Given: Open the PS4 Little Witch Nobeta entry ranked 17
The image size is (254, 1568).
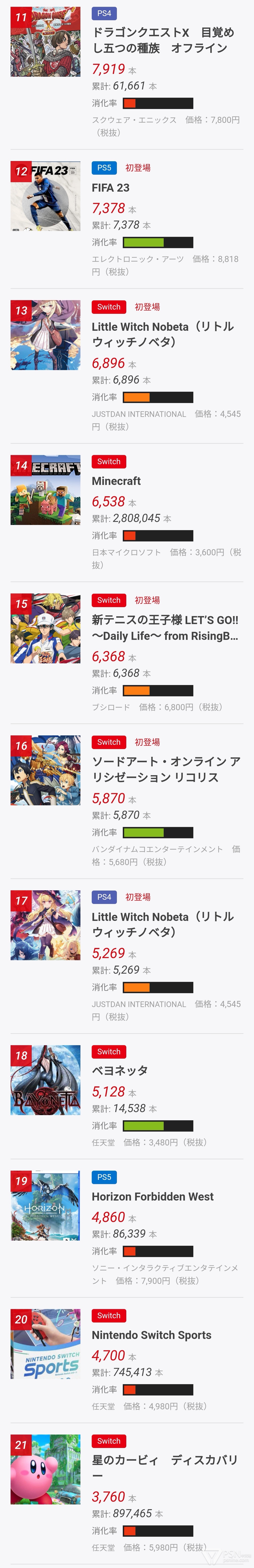Looking at the screenshot, I should point(162,924).
